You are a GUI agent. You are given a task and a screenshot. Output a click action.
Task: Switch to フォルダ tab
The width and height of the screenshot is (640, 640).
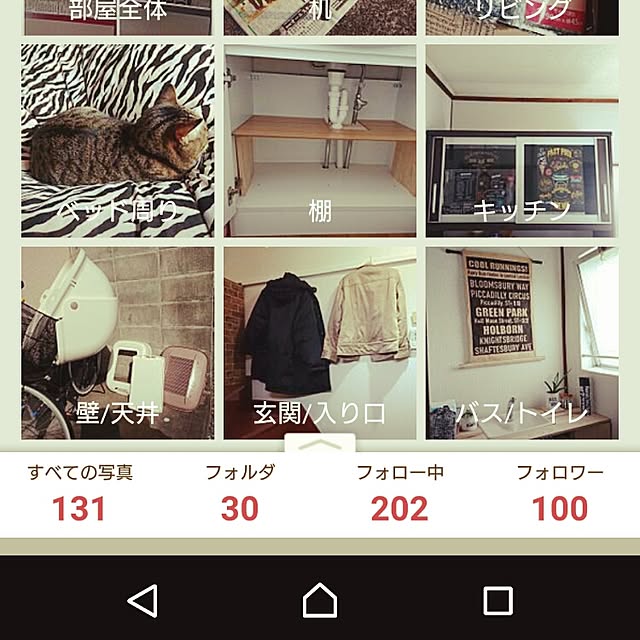coord(240,494)
